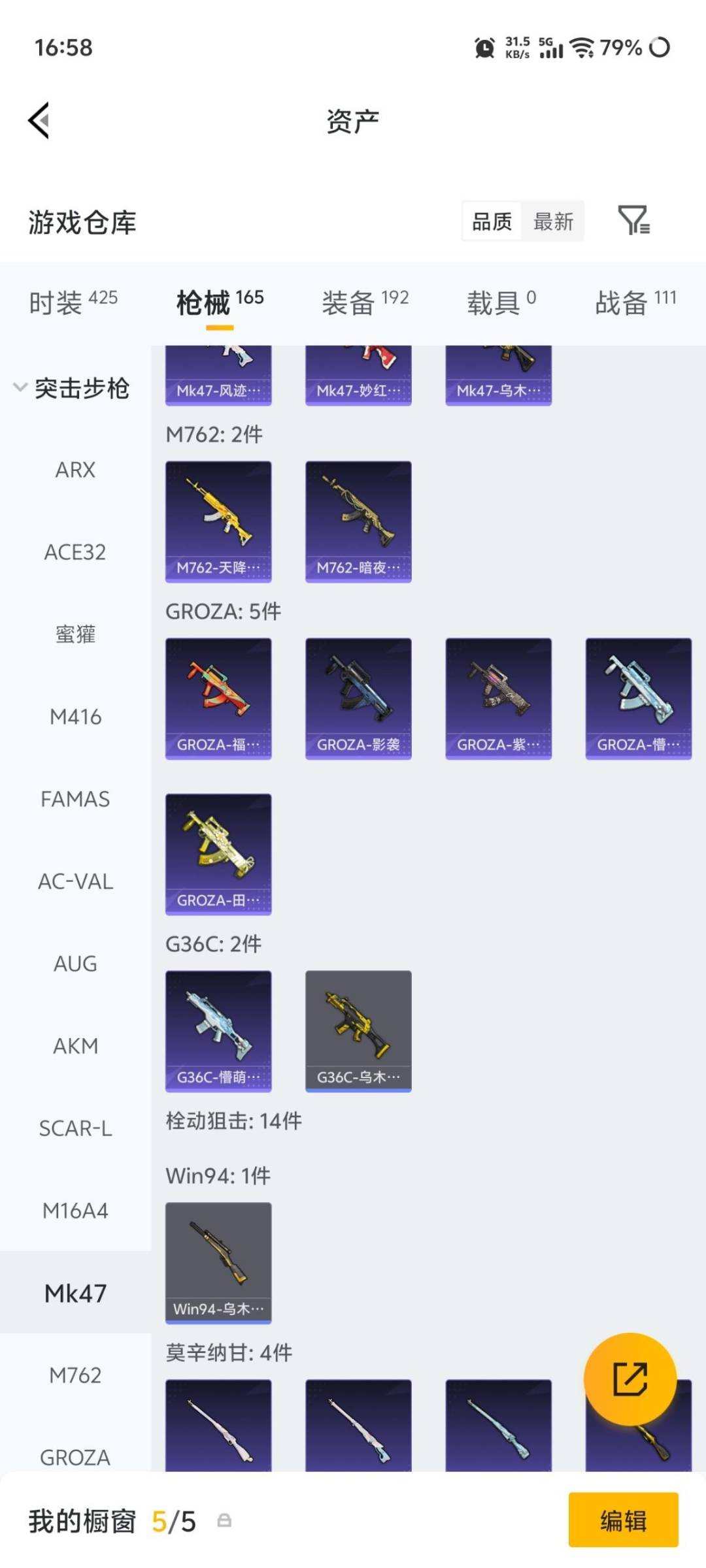Choose AUG from the weapon list

(75, 964)
